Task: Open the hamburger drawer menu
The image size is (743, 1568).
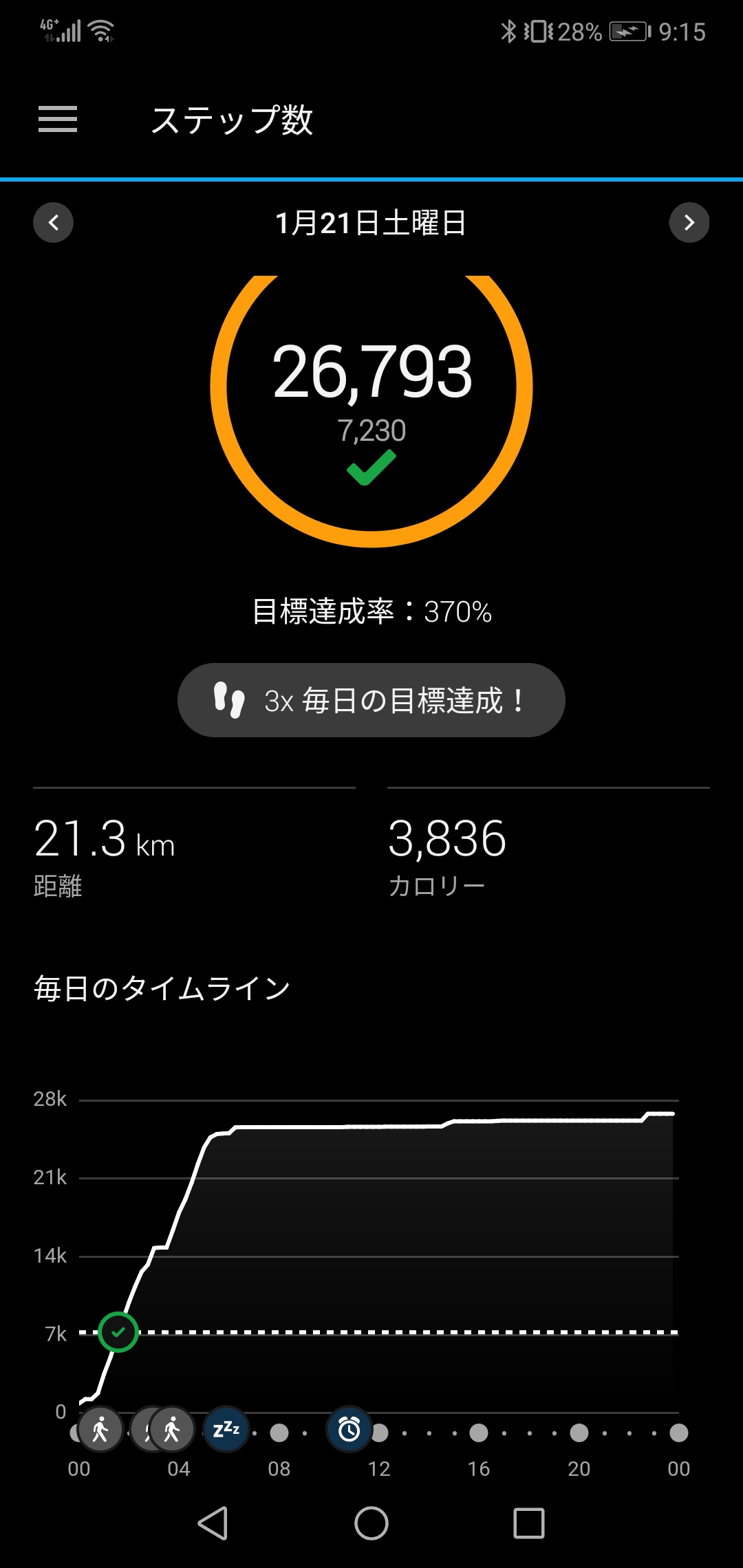Action: 58,120
